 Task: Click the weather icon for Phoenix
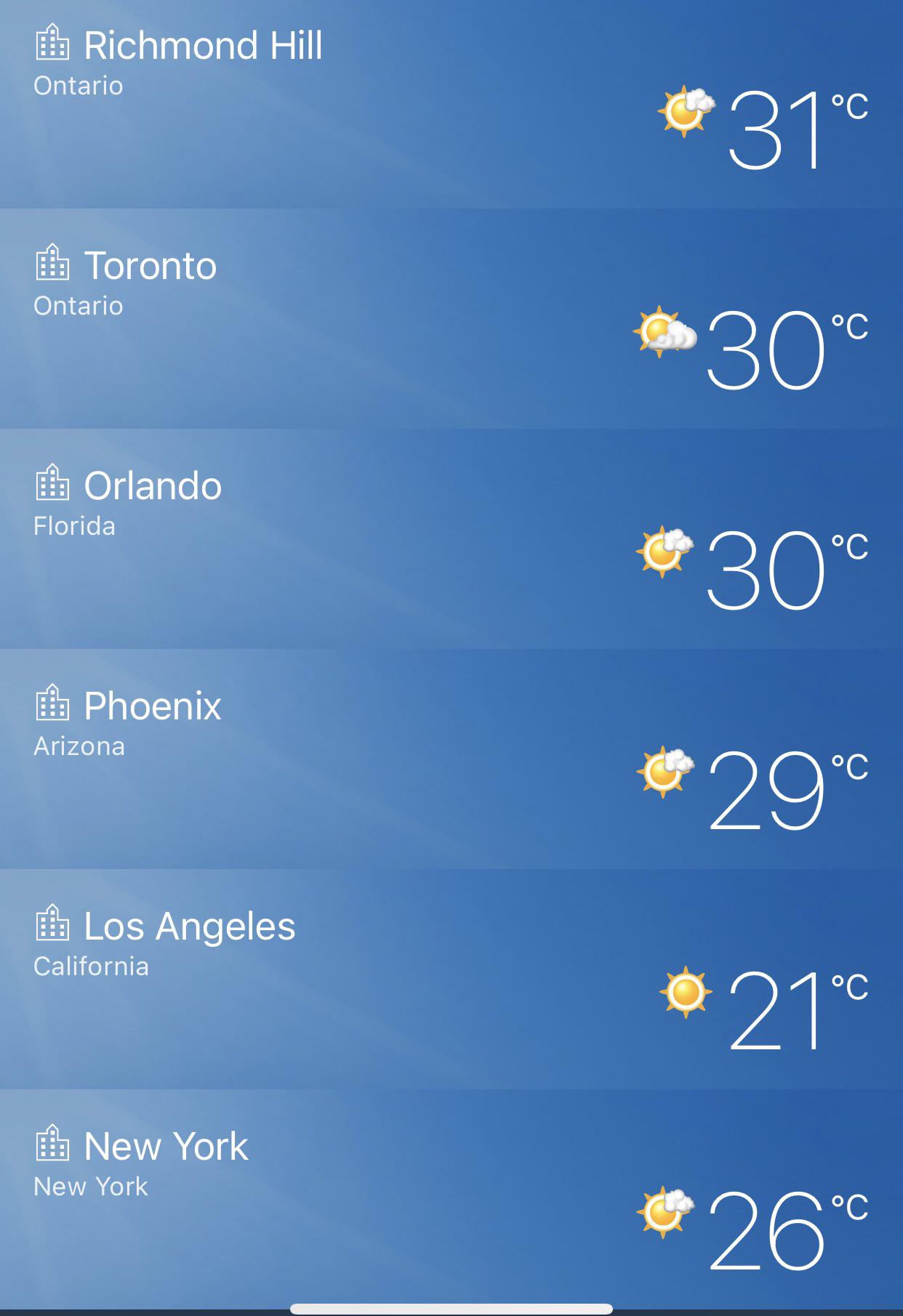coord(664,774)
